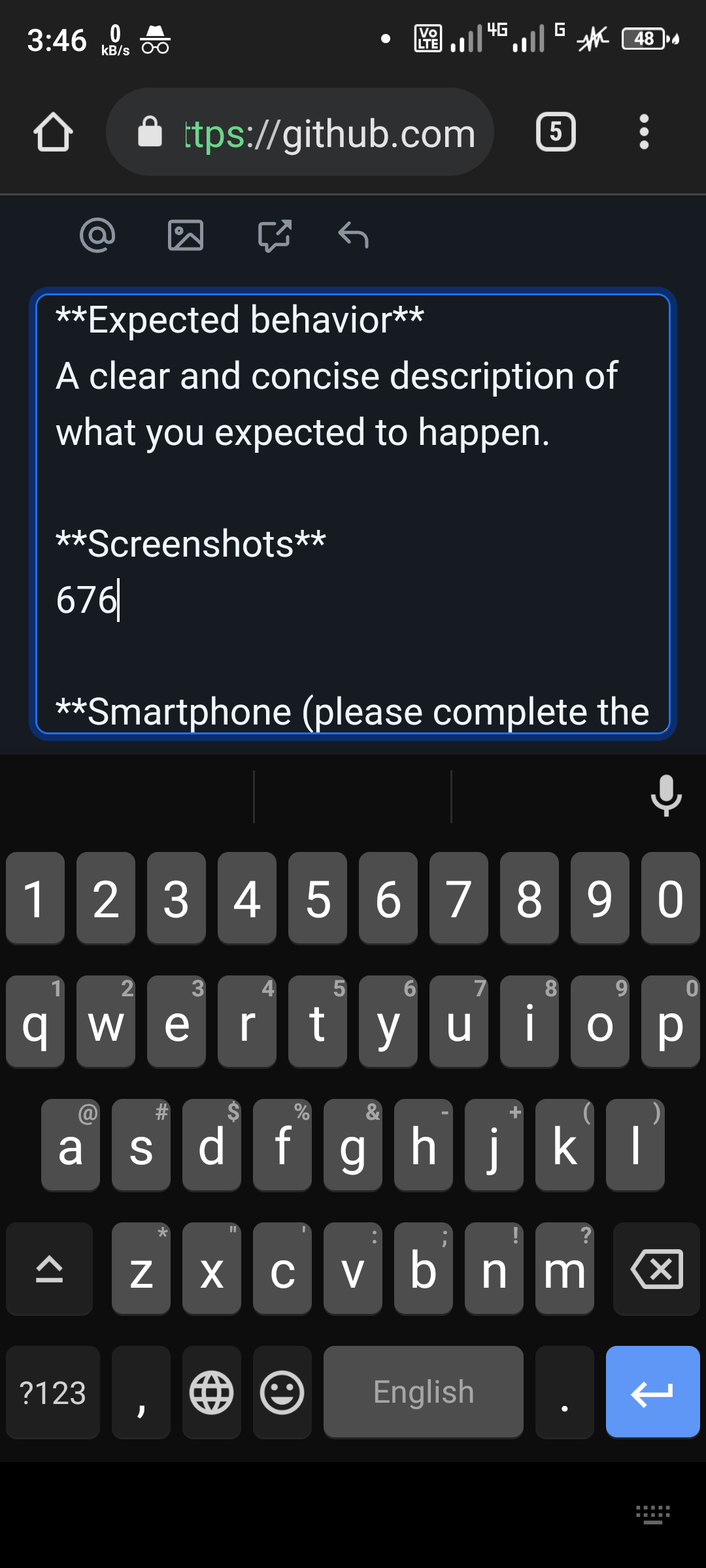706x1568 pixels.
Task: Tap inside the issue description text area
Action: (x=353, y=516)
